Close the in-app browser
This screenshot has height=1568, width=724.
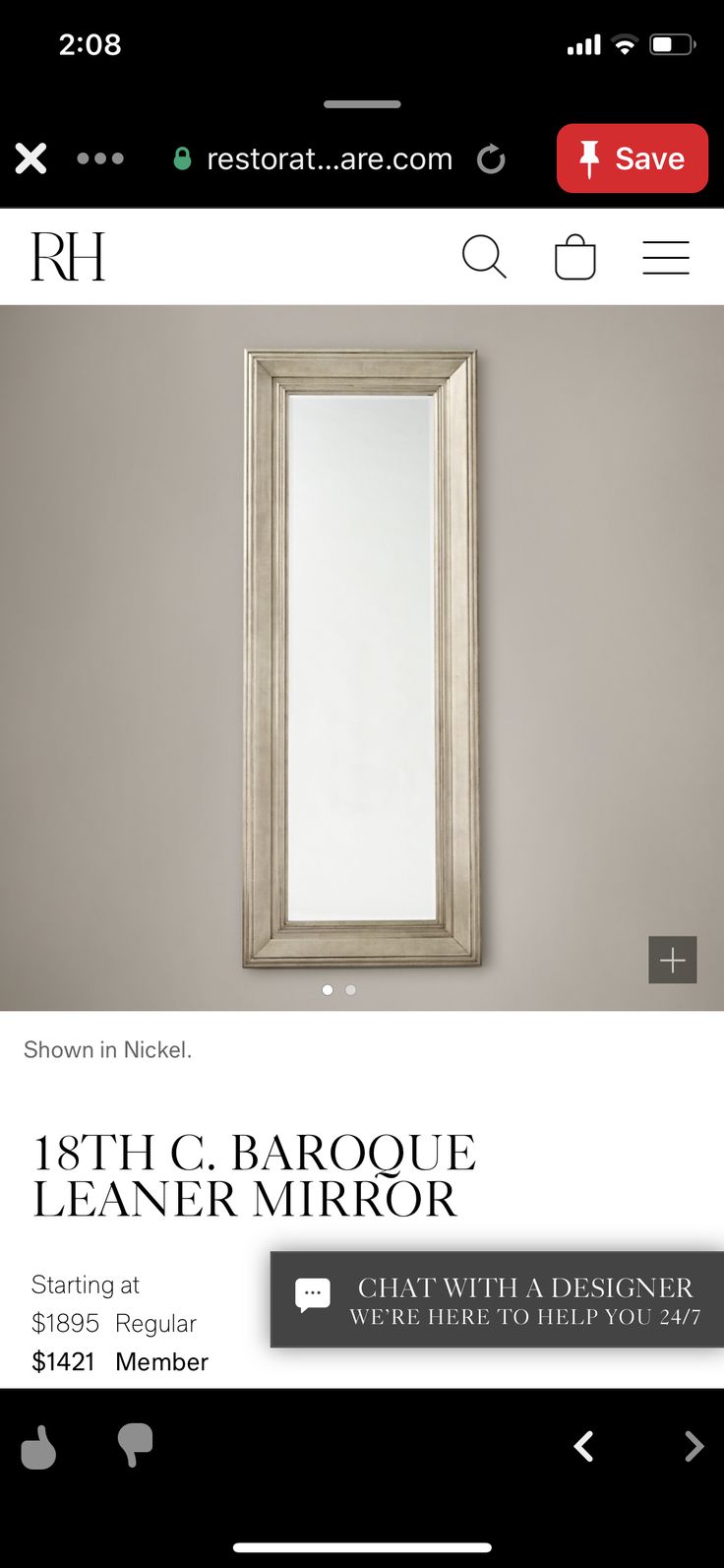(x=30, y=158)
